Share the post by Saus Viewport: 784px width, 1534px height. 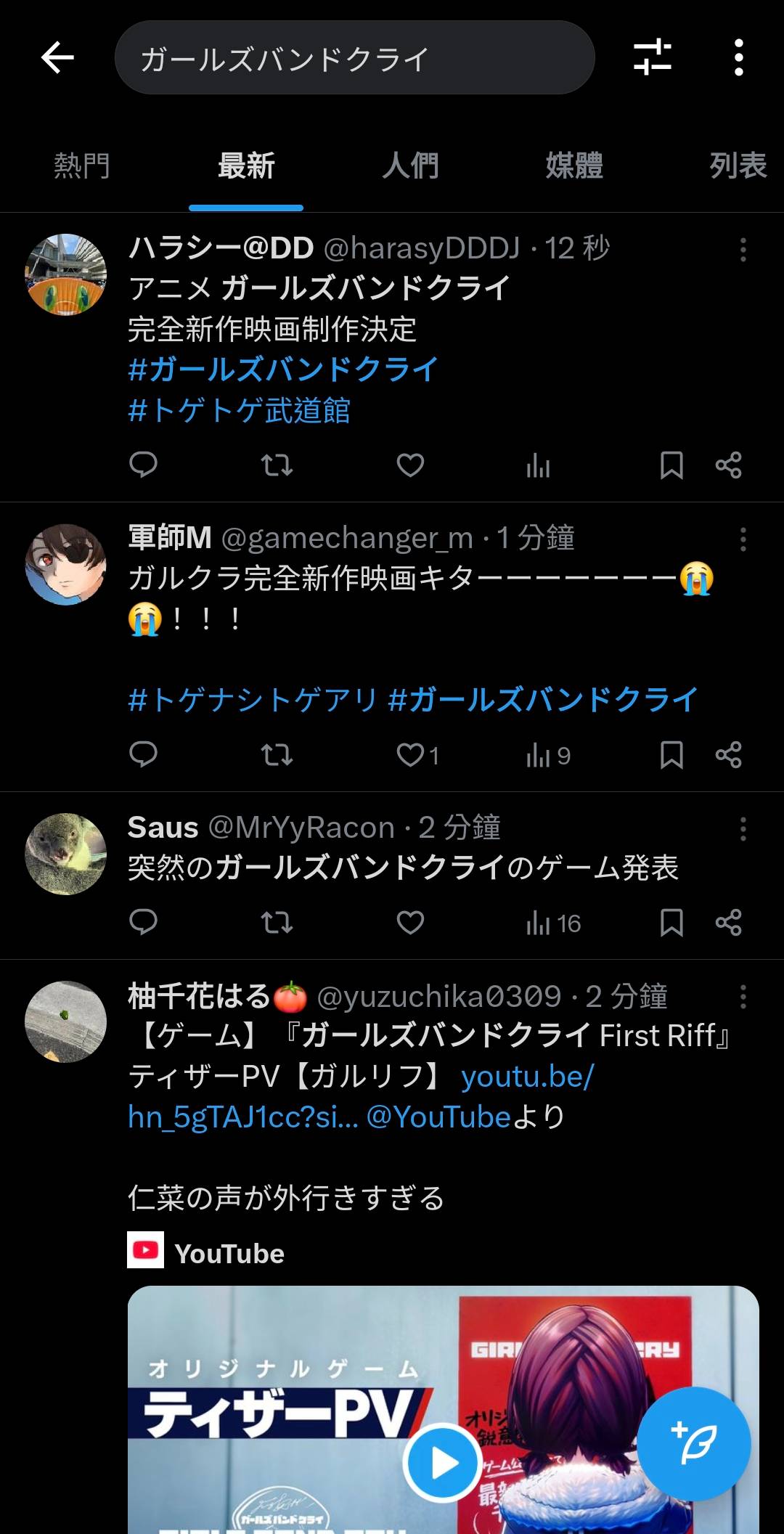click(x=728, y=923)
